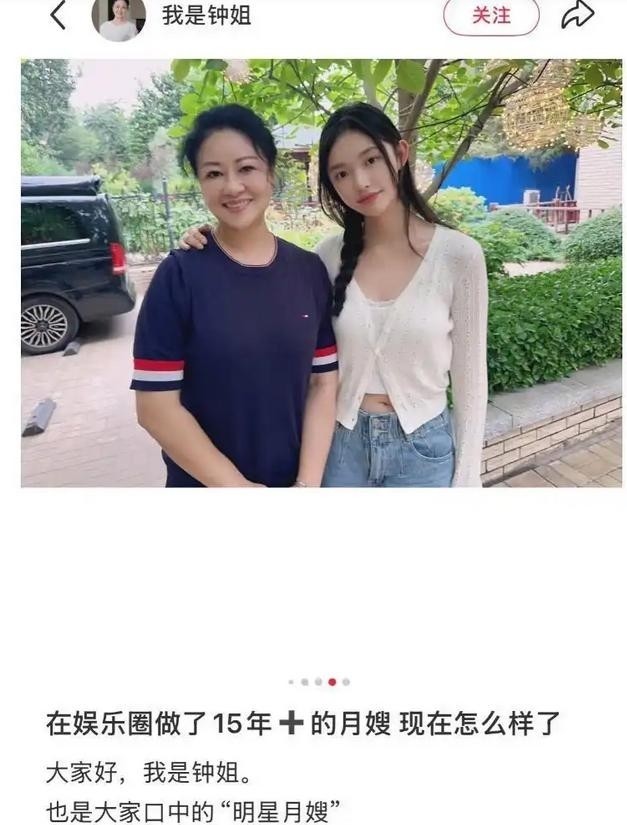
Task: Open the profile avatar of 我是钟姐
Action: (118, 17)
